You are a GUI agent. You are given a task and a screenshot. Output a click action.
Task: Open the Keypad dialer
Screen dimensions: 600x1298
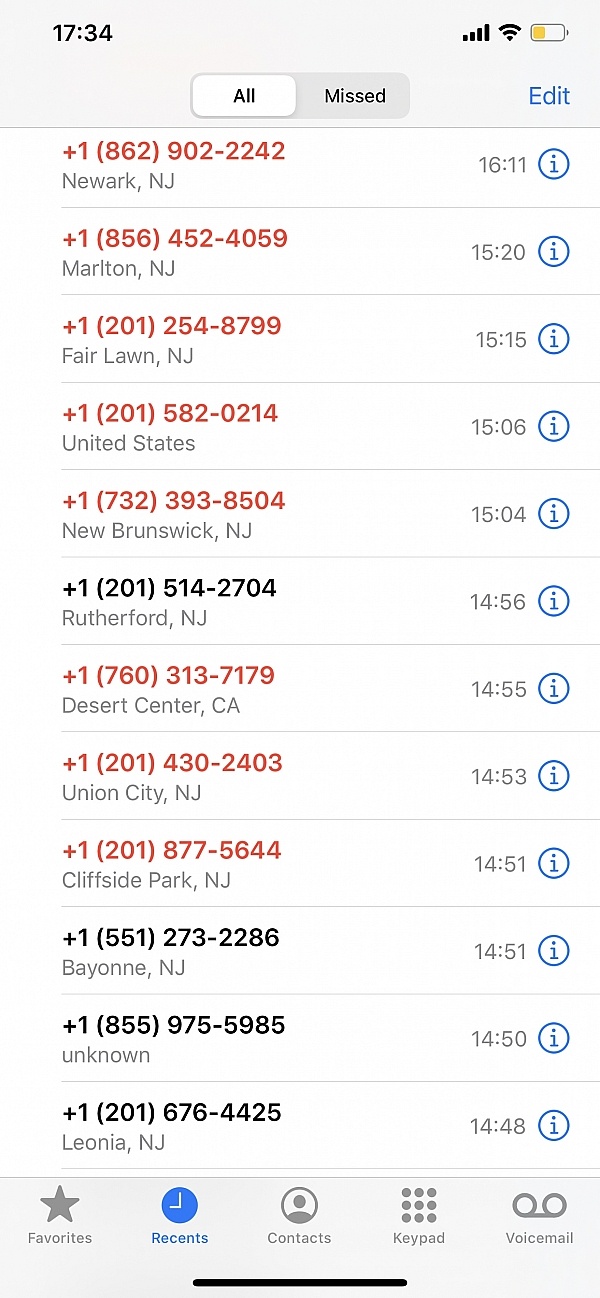coord(419,1215)
